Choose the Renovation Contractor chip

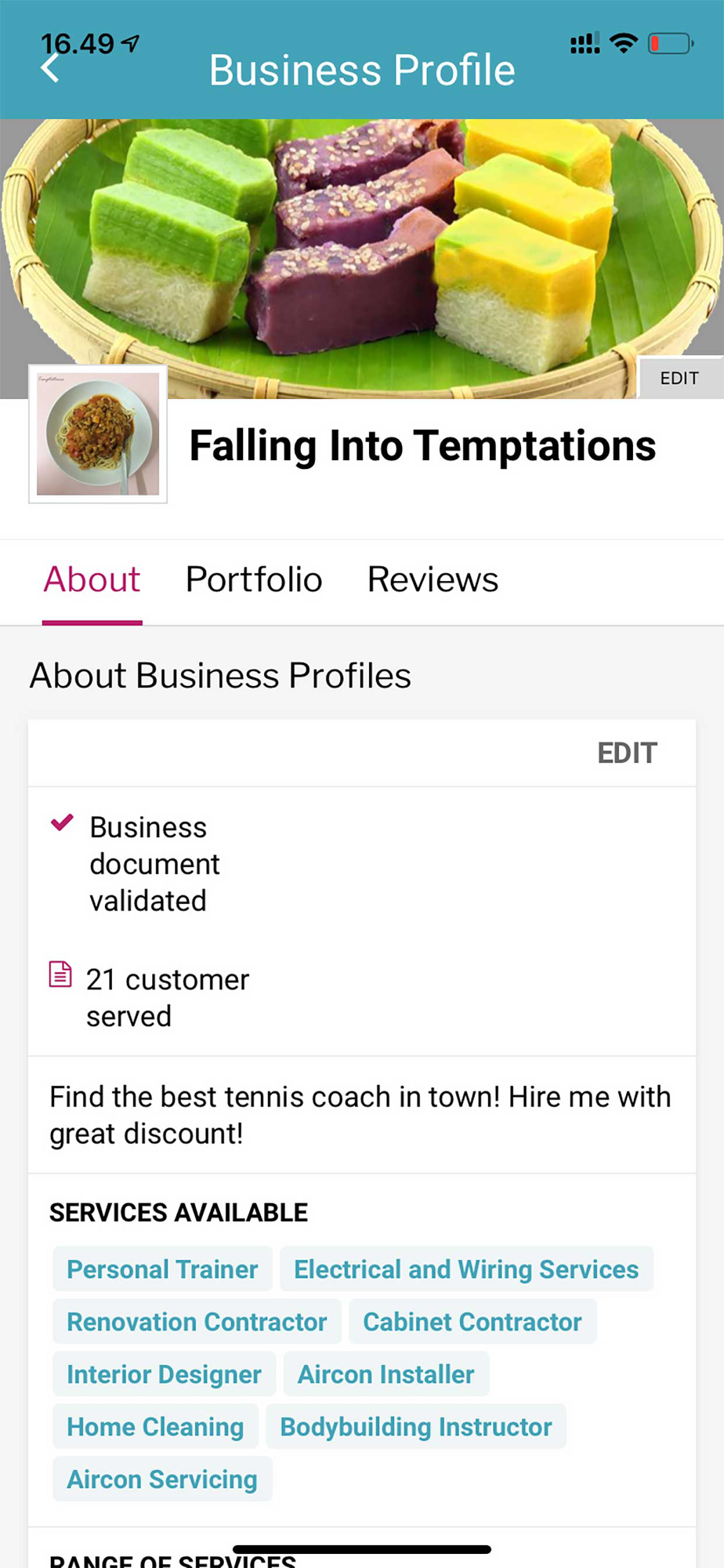pyautogui.click(x=197, y=1322)
